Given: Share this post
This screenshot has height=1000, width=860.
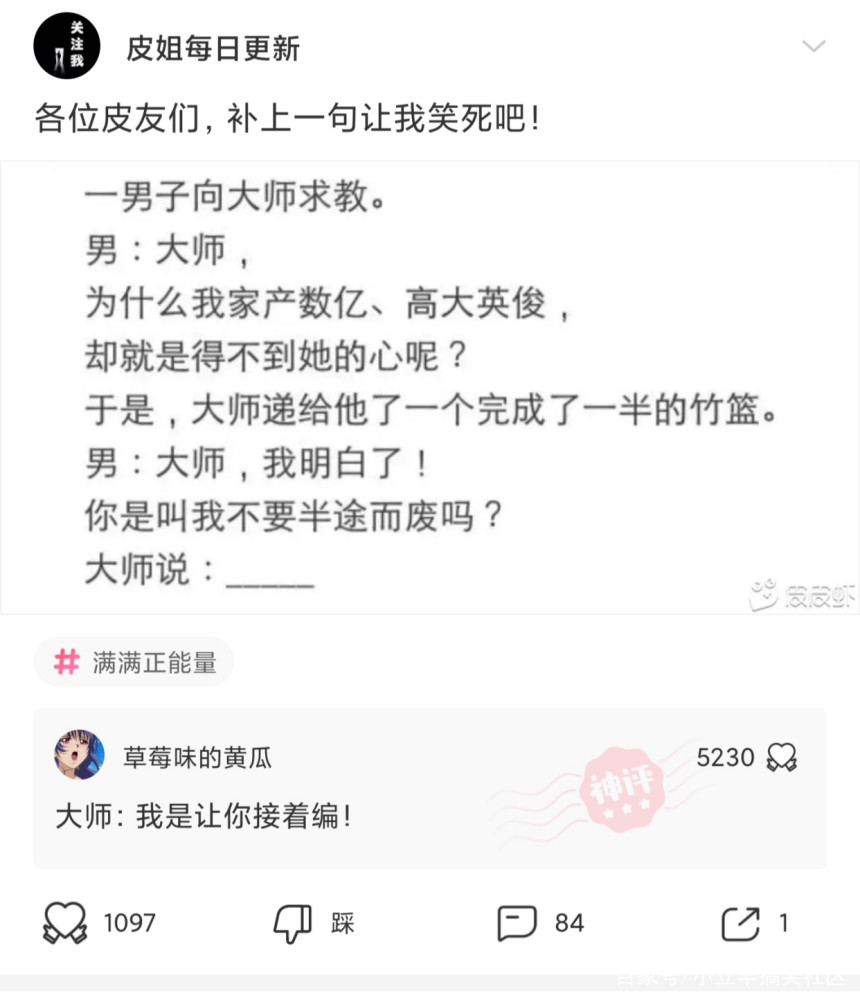Looking at the screenshot, I should (740, 922).
